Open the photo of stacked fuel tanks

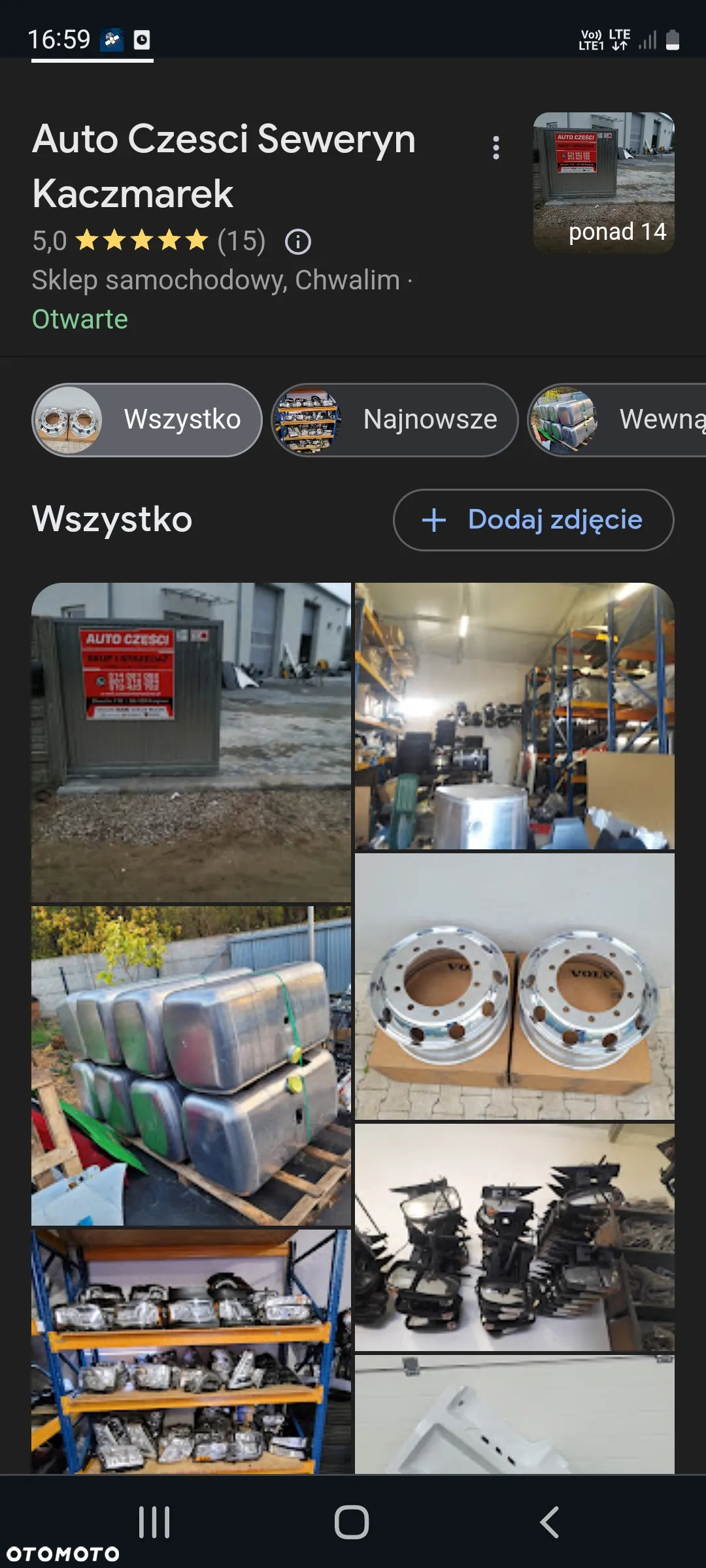pyautogui.click(x=191, y=1065)
